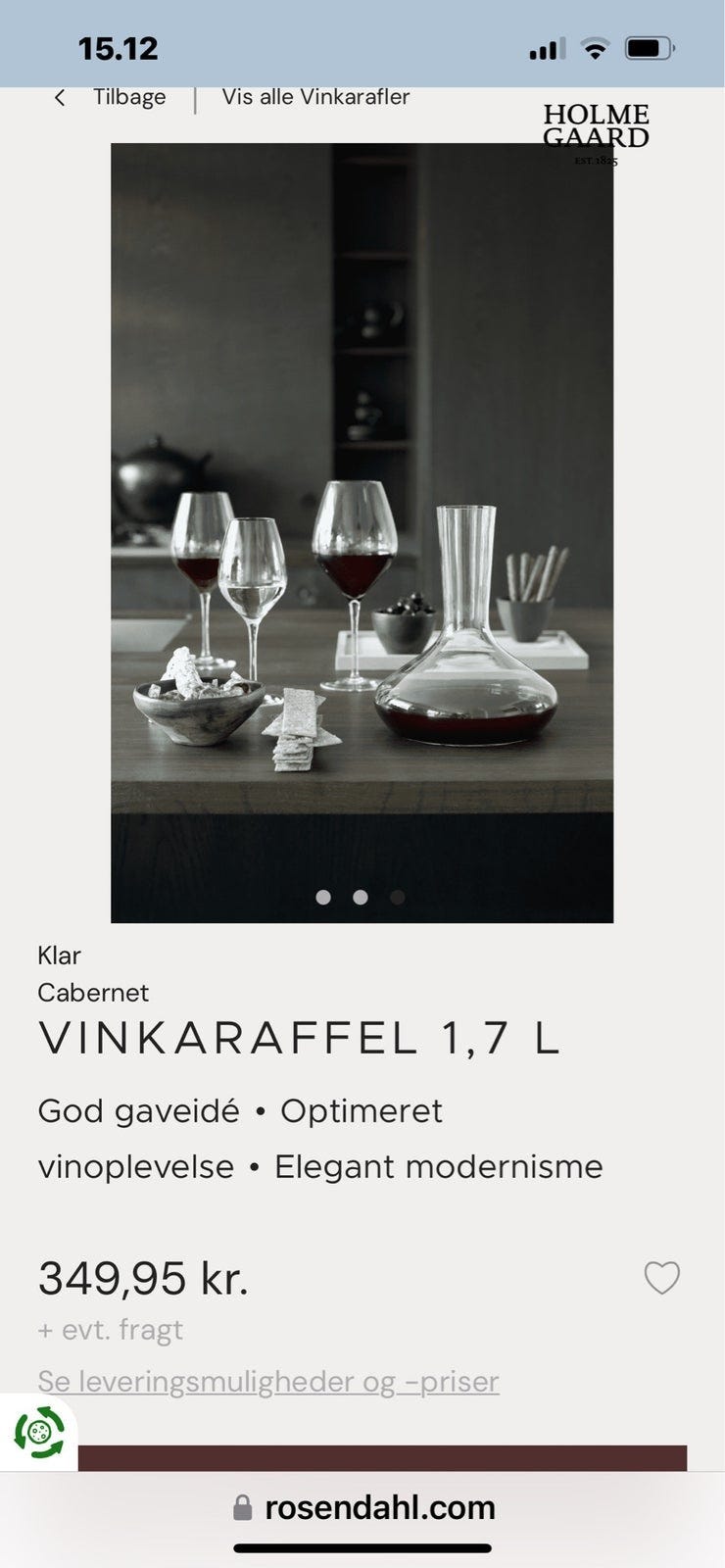
Task: Select the Cabernet series label
Action: point(93,993)
